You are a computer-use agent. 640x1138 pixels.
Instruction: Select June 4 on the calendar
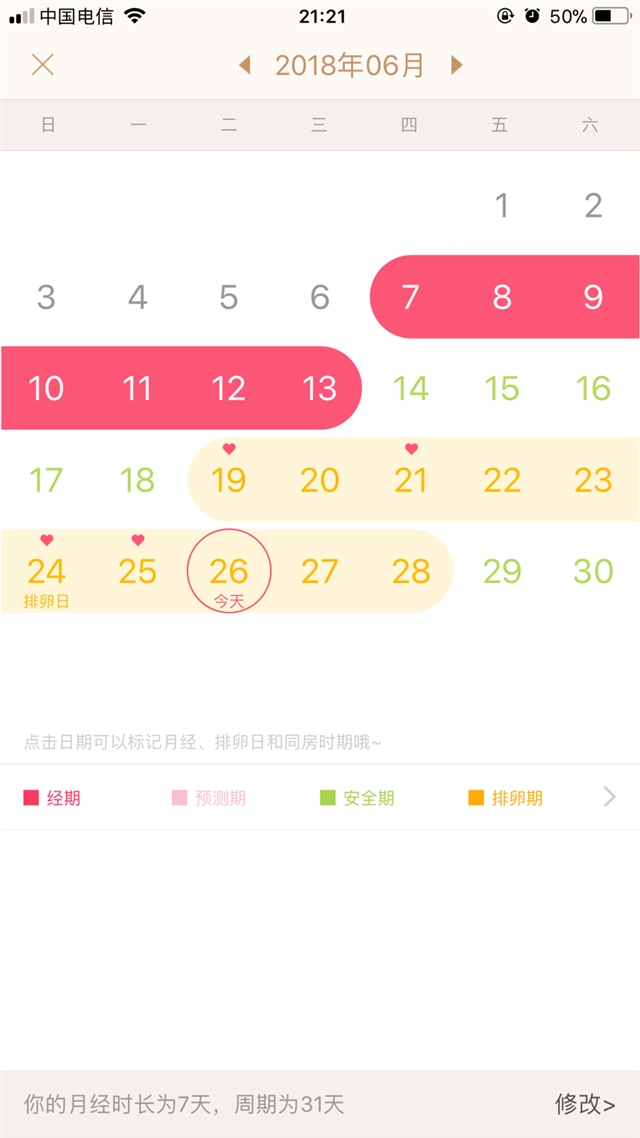(137, 297)
